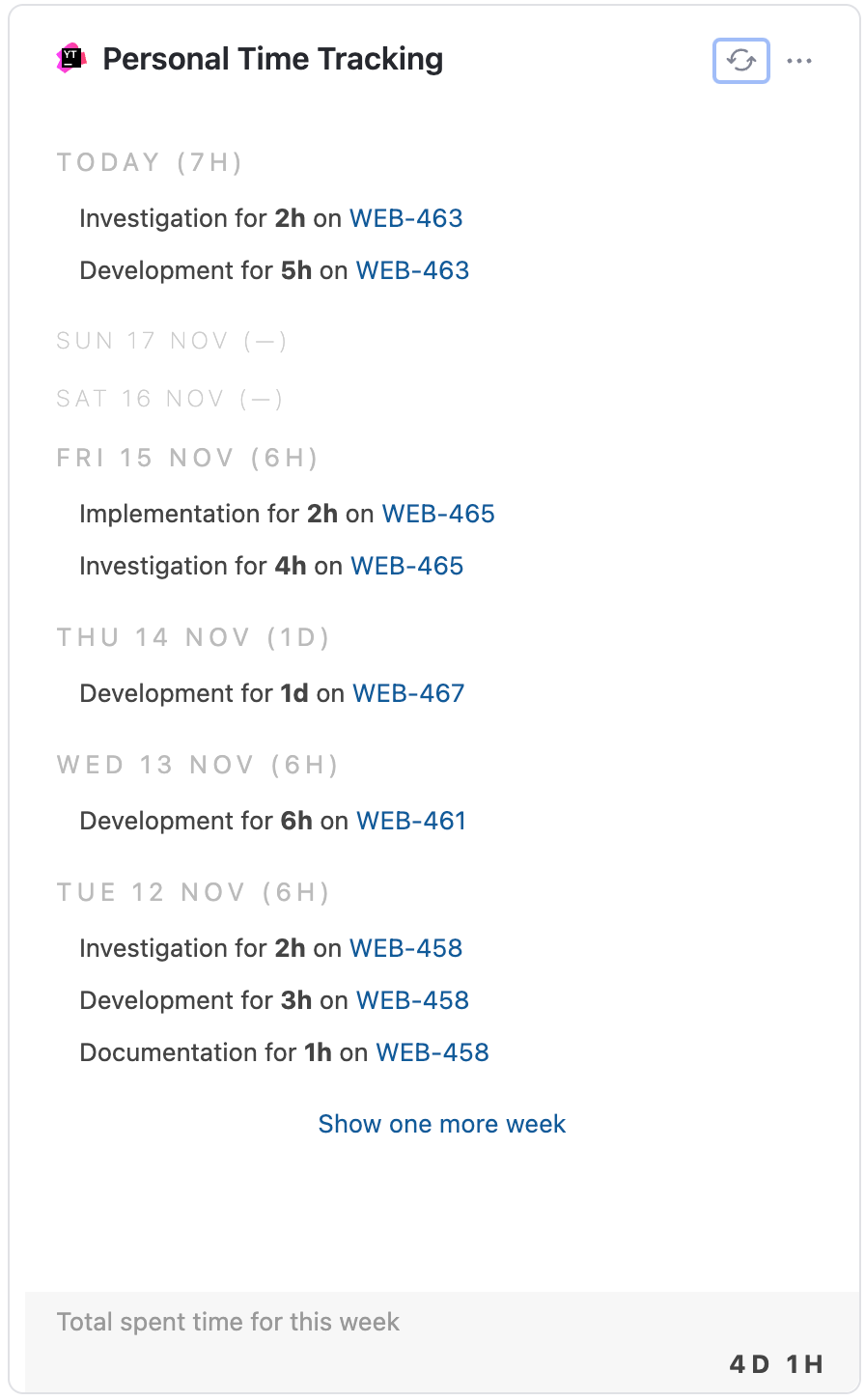
Task: Open issue WEB-467 from Thursday's entry
Action: click(x=408, y=693)
